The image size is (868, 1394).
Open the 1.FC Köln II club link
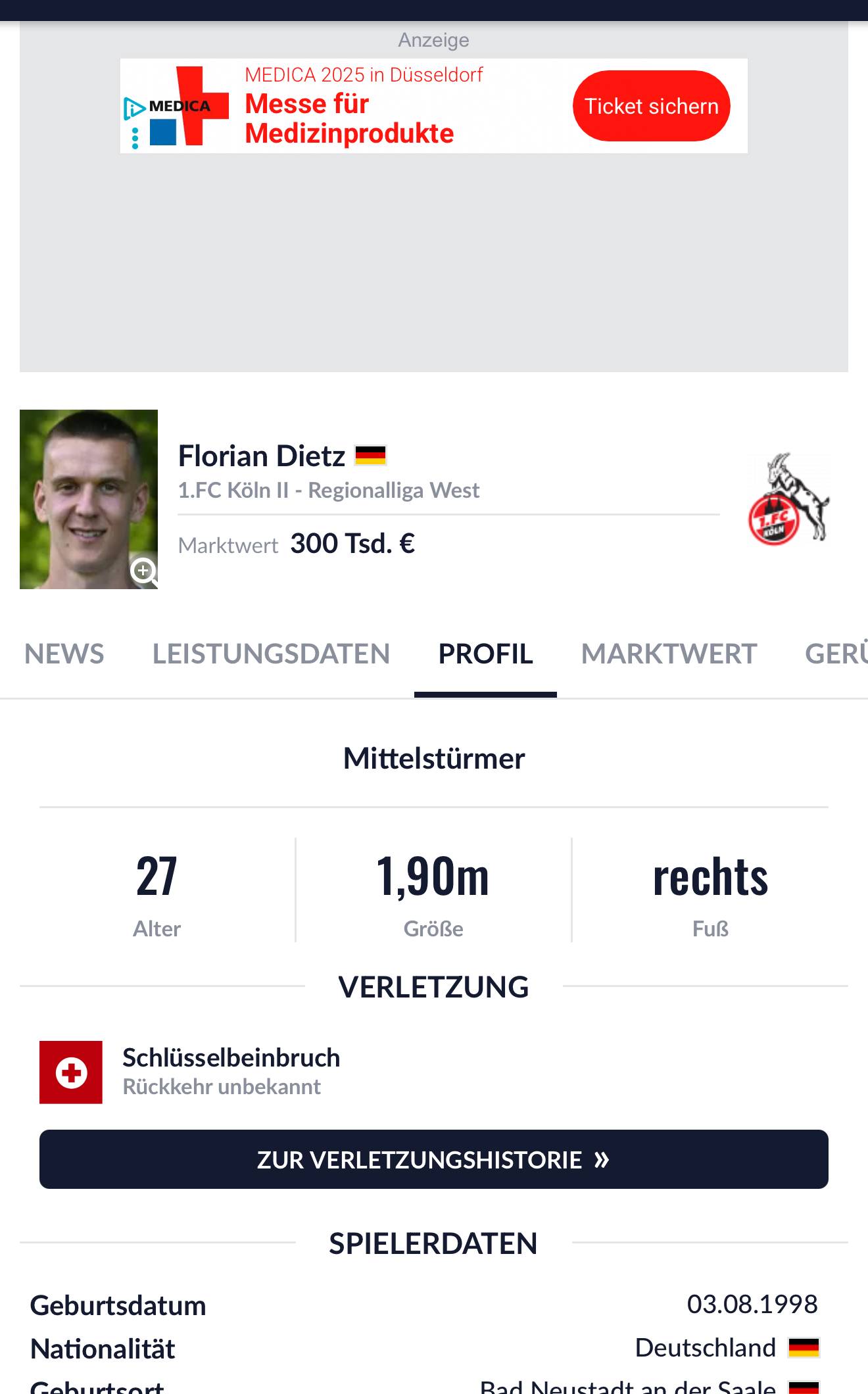pos(233,491)
